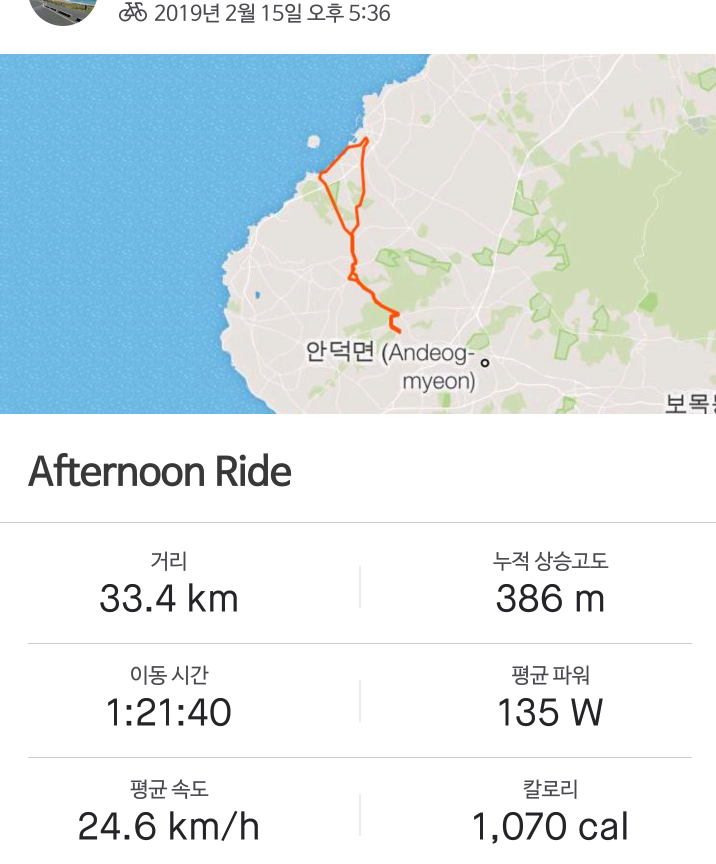The width and height of the screenshot is (716, 864).
Task: Open the ride route map
Action: 358,234
